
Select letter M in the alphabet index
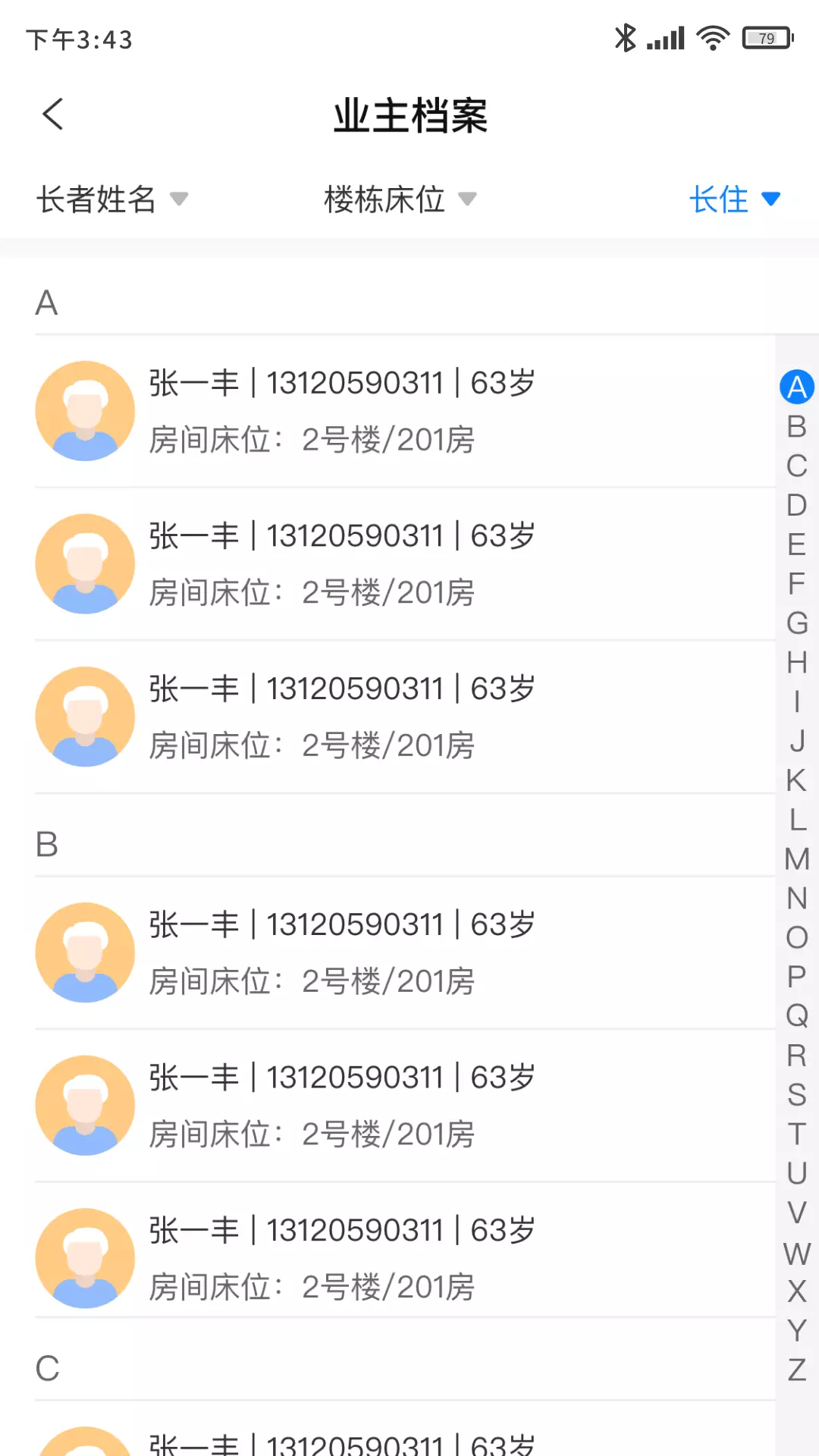click(796, 859)
